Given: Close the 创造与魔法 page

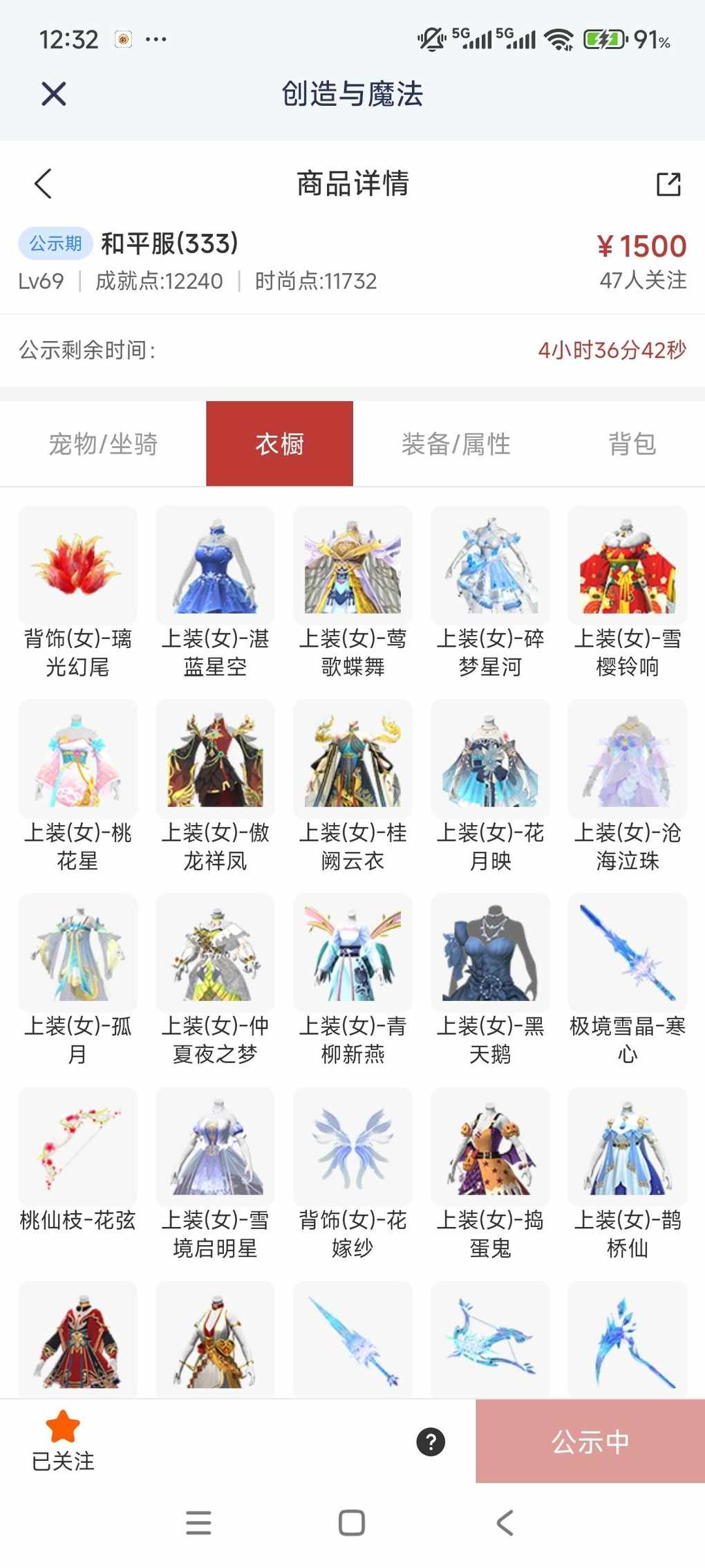Looking at the screenshot, I should [x=53, y=93].
